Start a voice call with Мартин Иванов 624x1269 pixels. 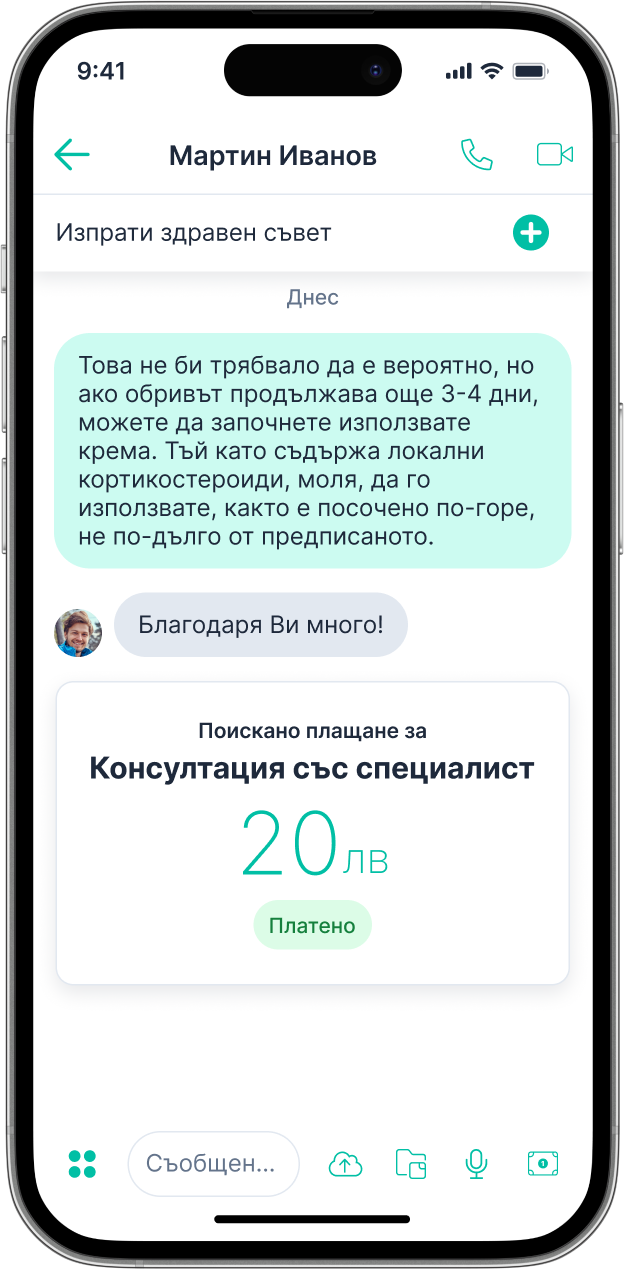click(476, 155)
